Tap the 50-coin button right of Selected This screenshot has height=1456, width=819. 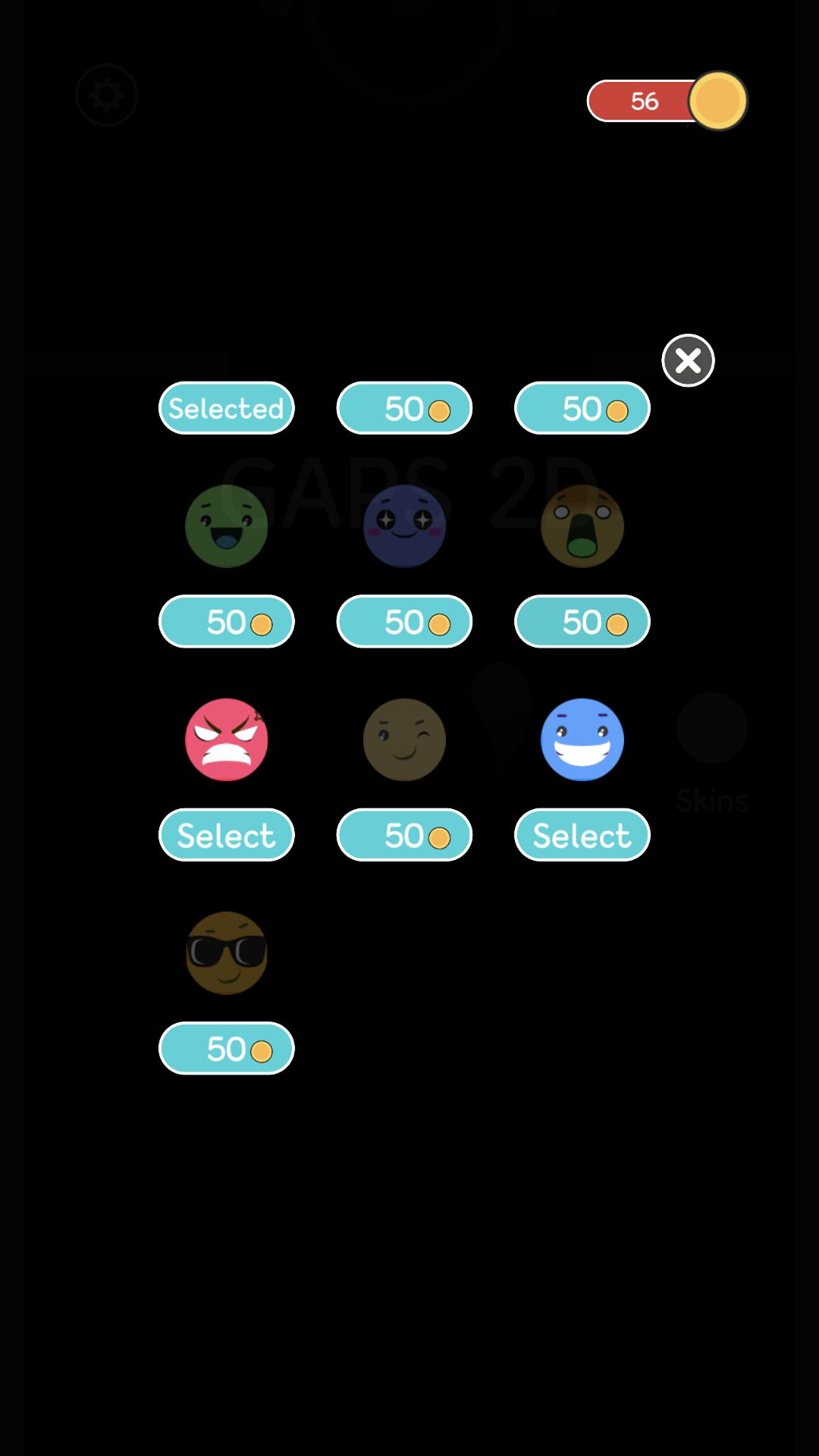tap(404, 408)
